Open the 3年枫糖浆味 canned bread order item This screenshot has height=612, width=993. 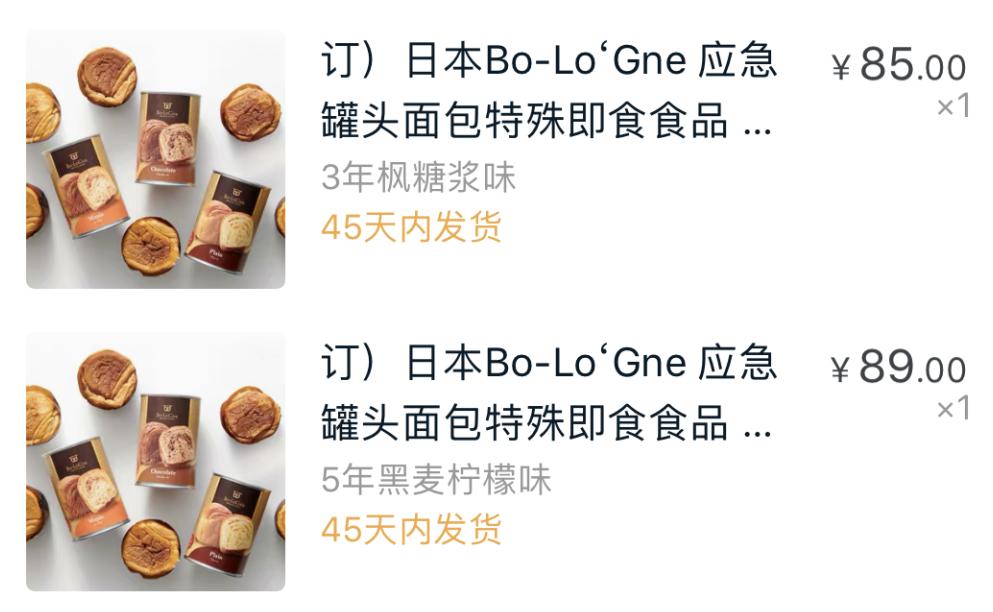point(546,92)
